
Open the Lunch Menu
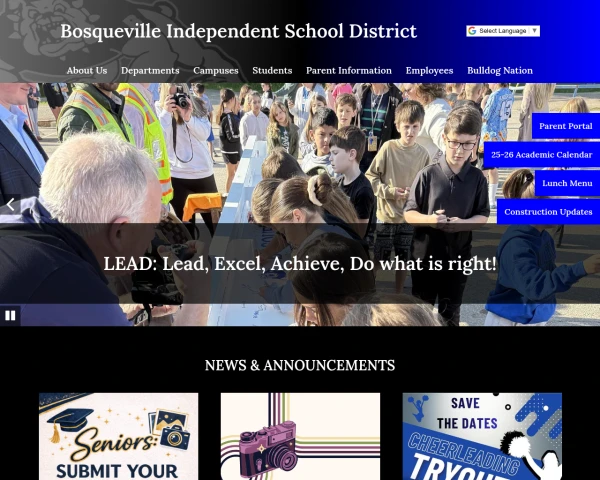pos(567,184)
